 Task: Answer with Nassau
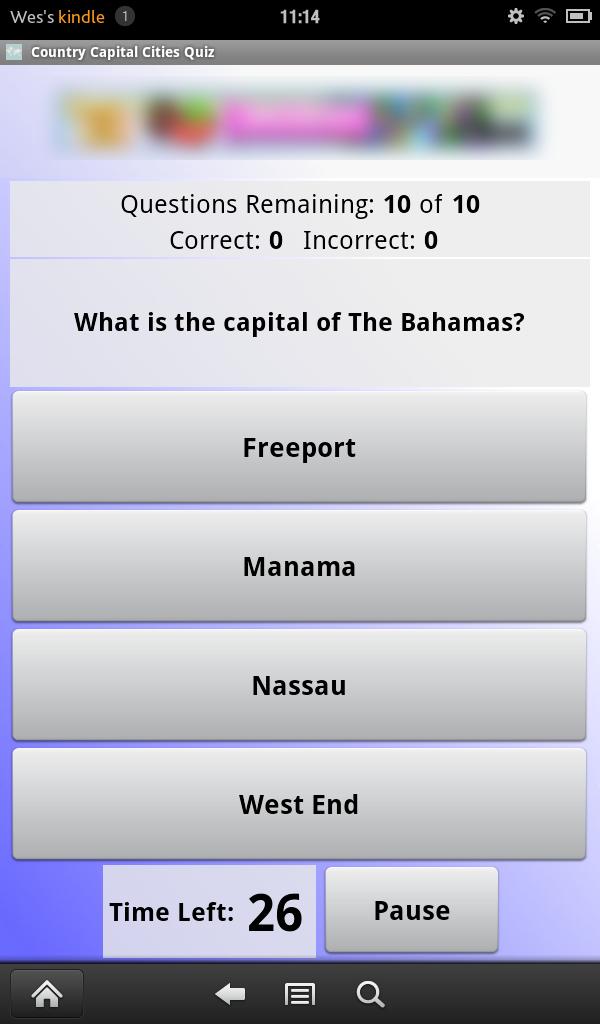coord(299,685)
